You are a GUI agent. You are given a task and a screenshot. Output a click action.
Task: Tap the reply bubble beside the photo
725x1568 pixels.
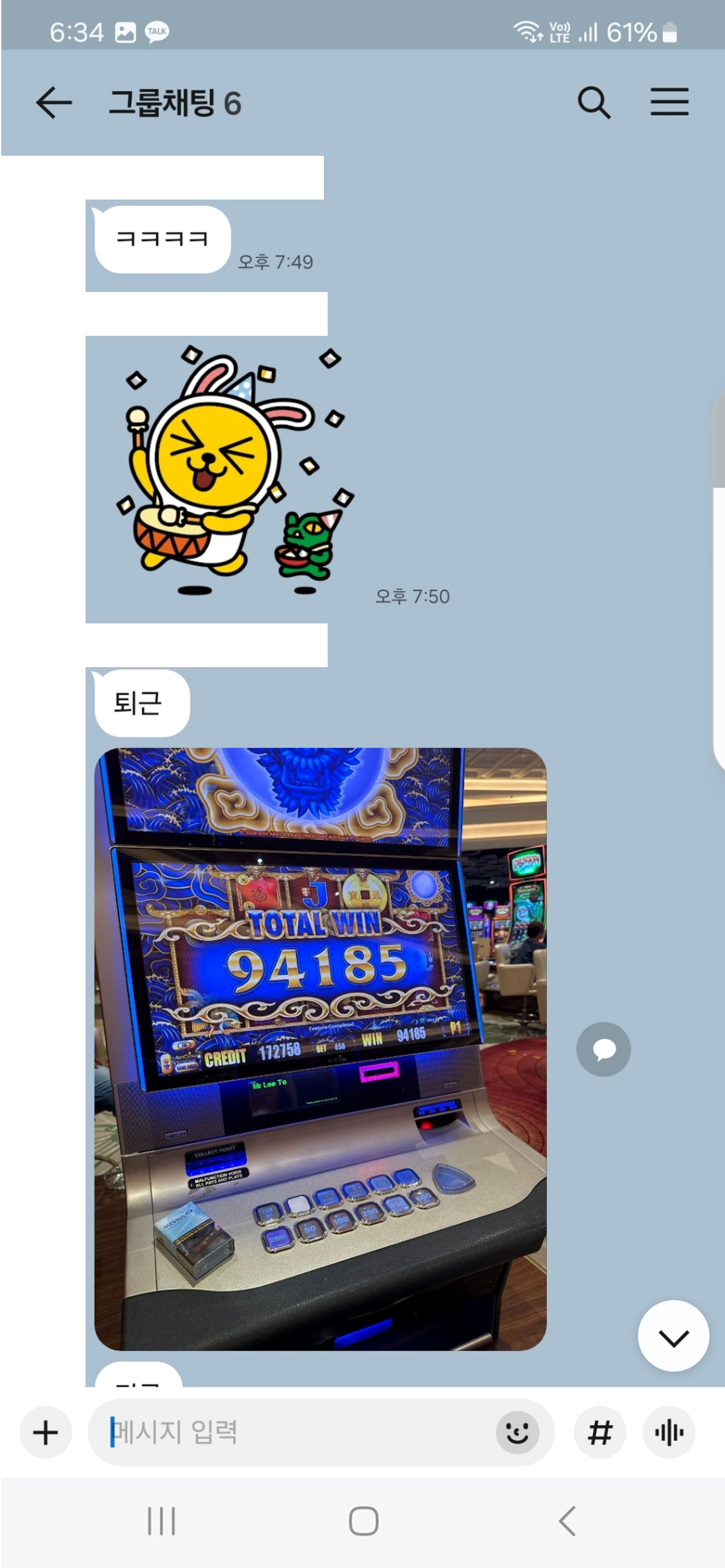click(x=603, y=1049)
